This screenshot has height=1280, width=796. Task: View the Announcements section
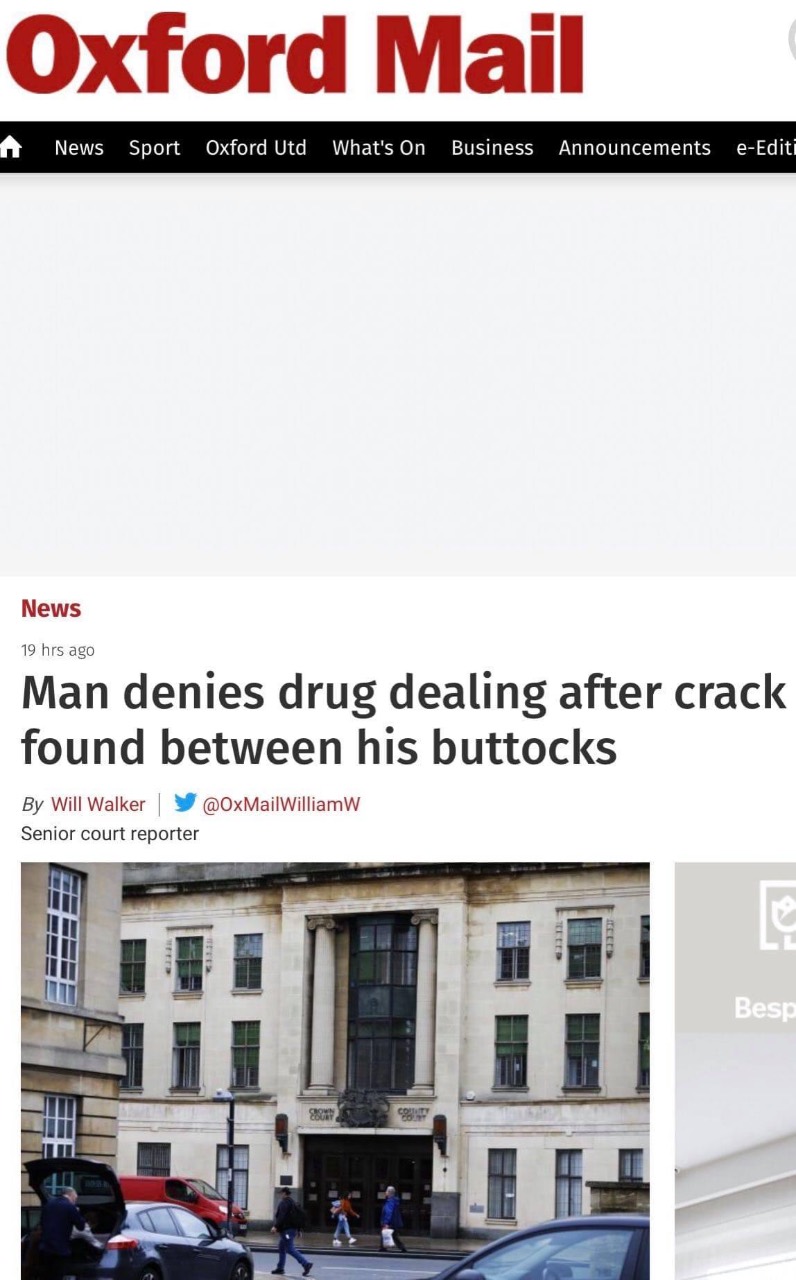point(635,148)
